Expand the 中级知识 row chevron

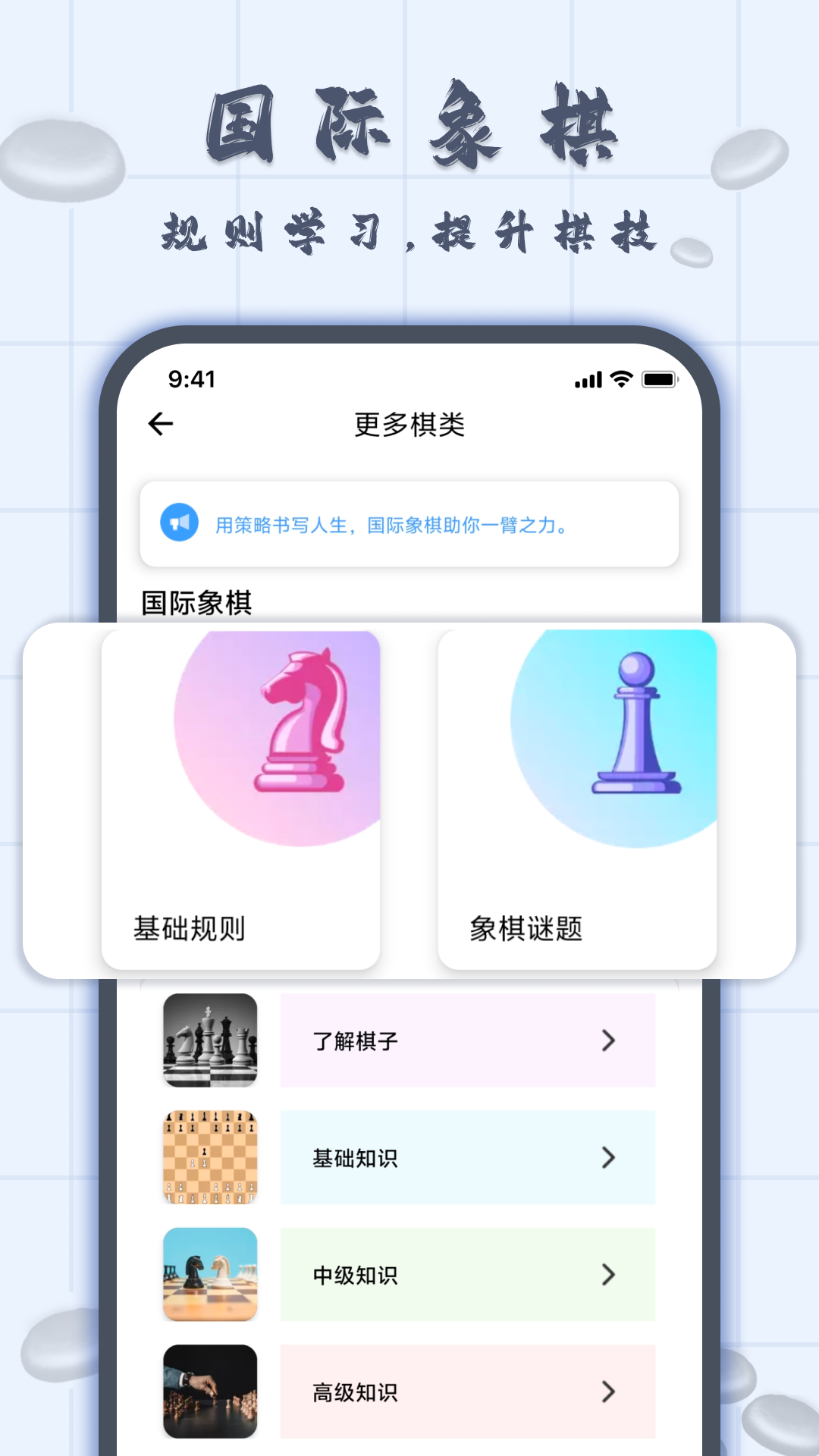coord(607,1276)
